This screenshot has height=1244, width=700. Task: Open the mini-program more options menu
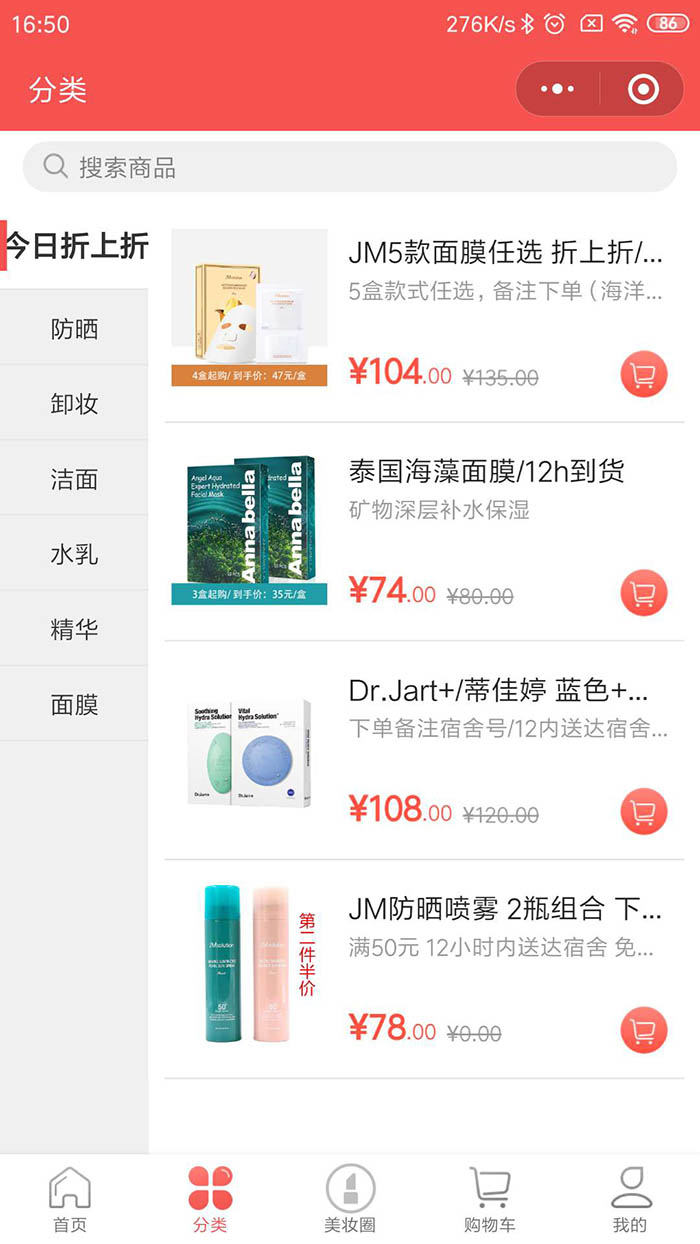point(557,90)
